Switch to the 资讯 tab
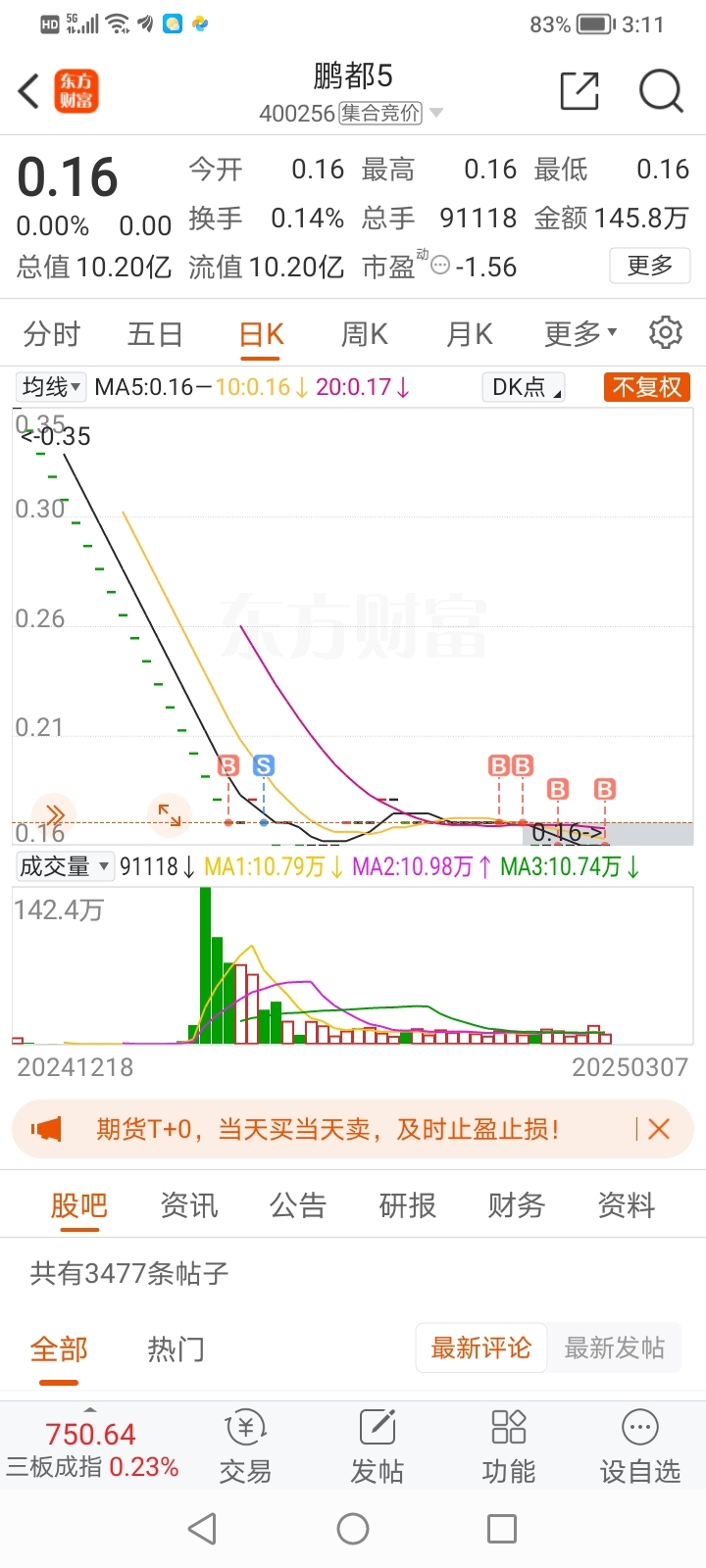706x1568 pixels. (x=189, y=1205)
